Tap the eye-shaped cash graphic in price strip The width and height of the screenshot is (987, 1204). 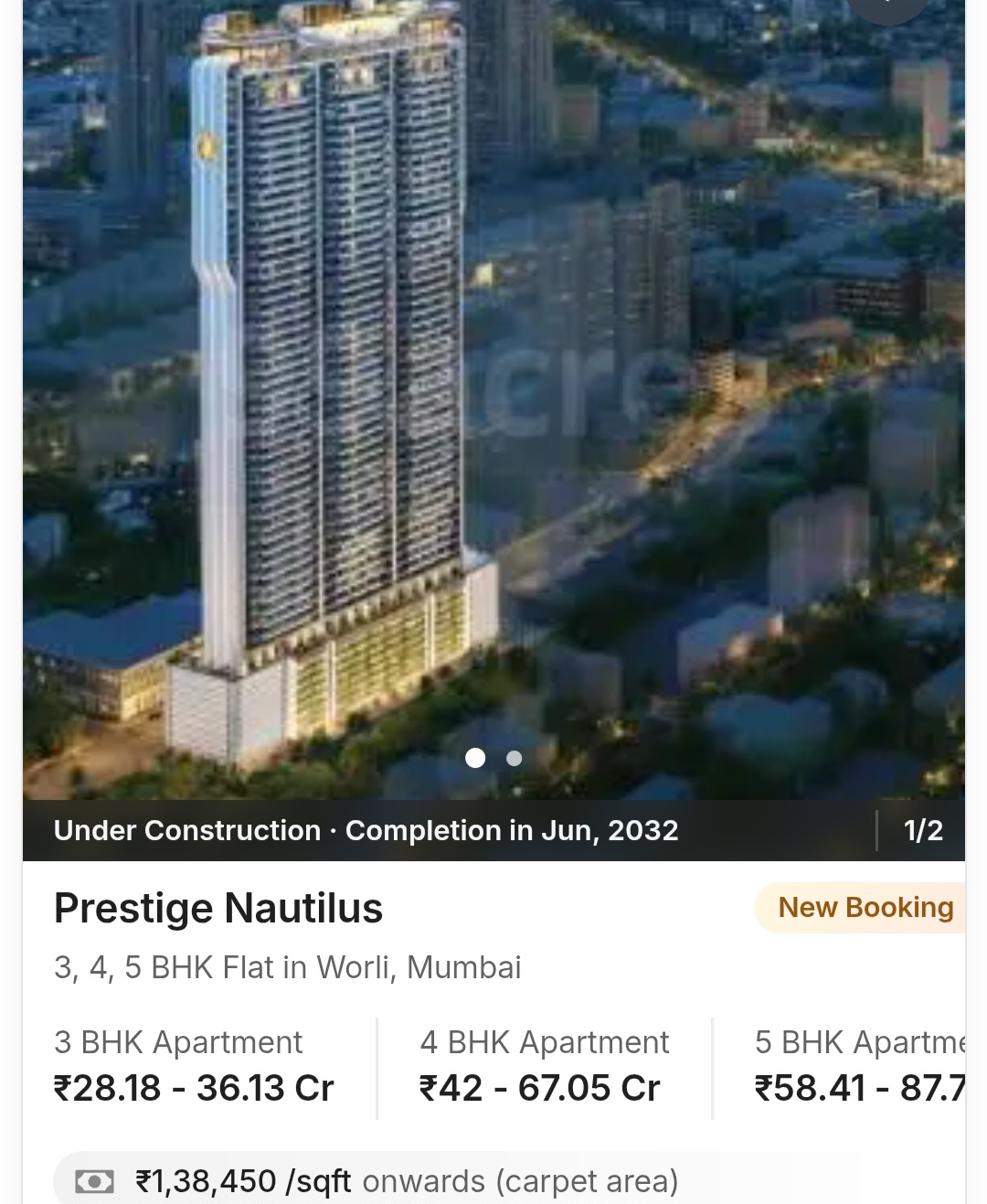pos(97,1180)
